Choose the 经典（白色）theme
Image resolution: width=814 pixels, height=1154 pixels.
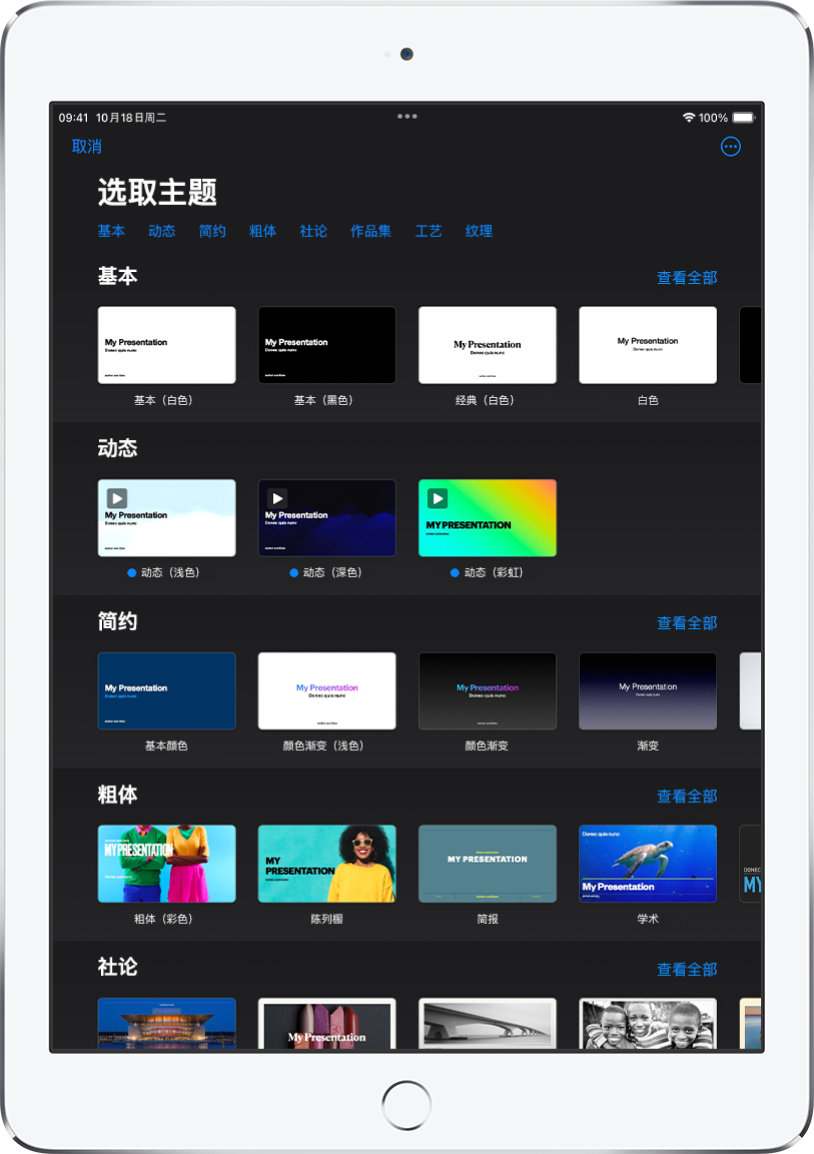coord(487,345)
